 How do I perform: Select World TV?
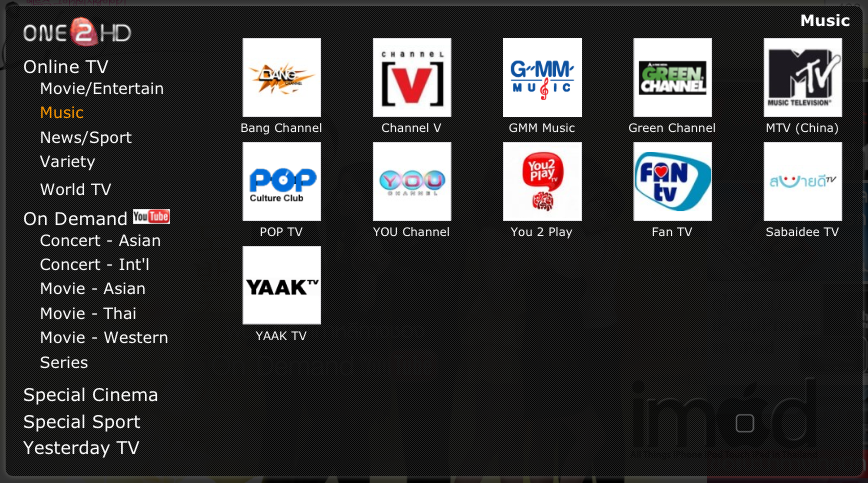click(x=75, y=190)
